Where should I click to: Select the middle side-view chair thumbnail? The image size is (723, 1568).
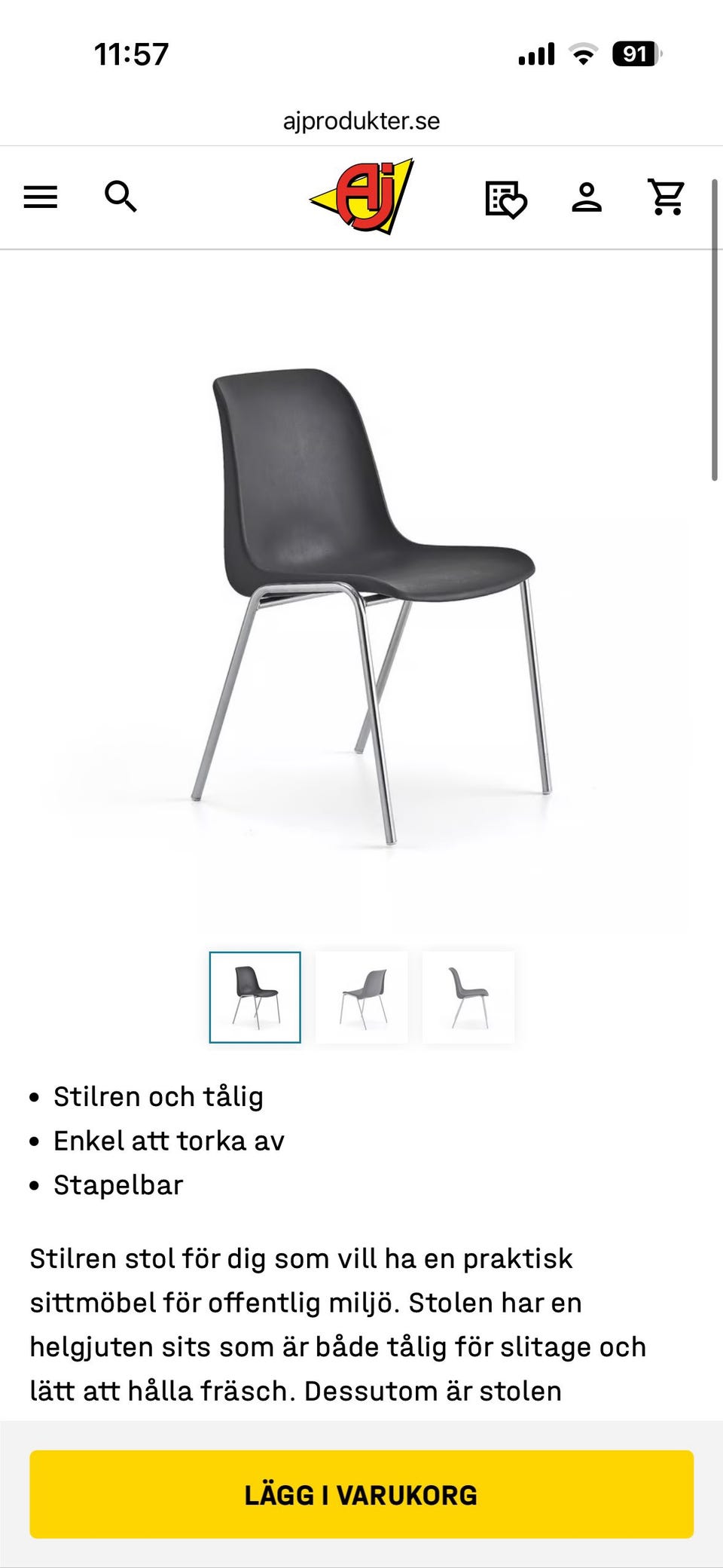point(361,995)
